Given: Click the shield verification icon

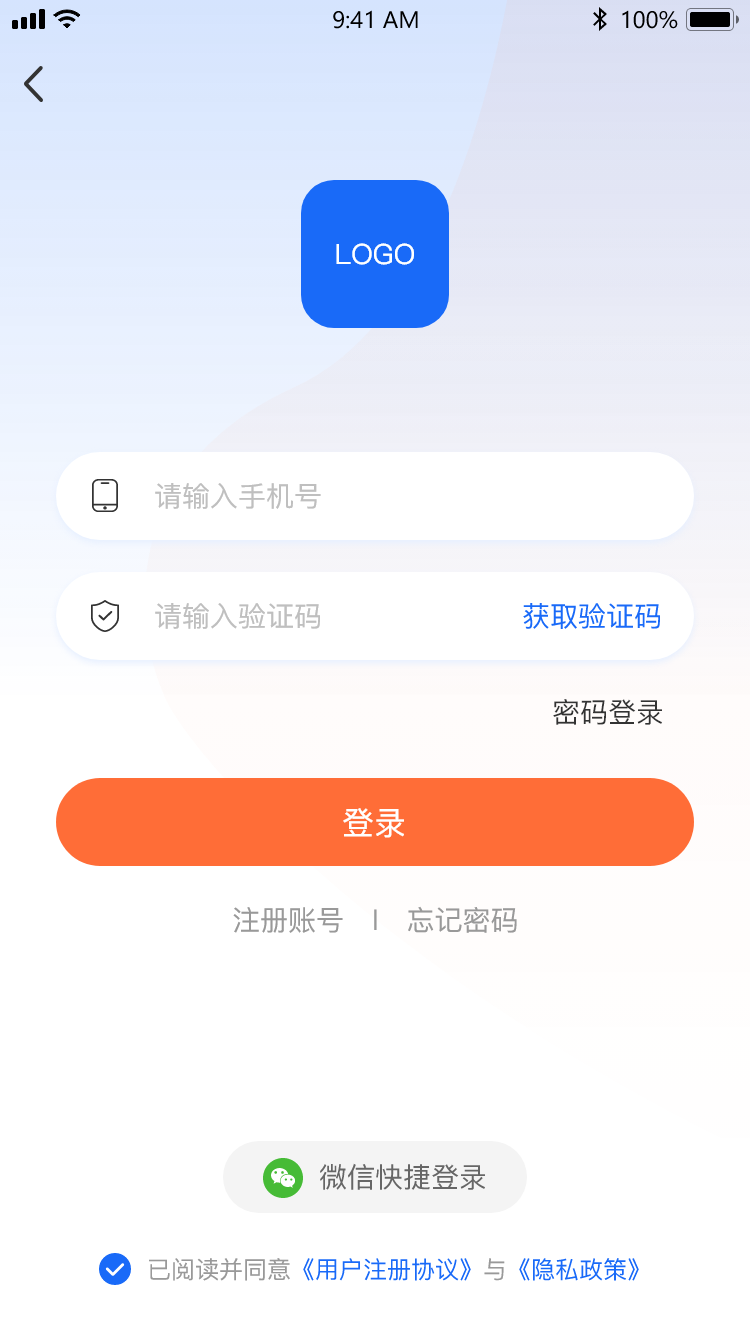Looking at the screenshot, I should click(x=104, y=616).
